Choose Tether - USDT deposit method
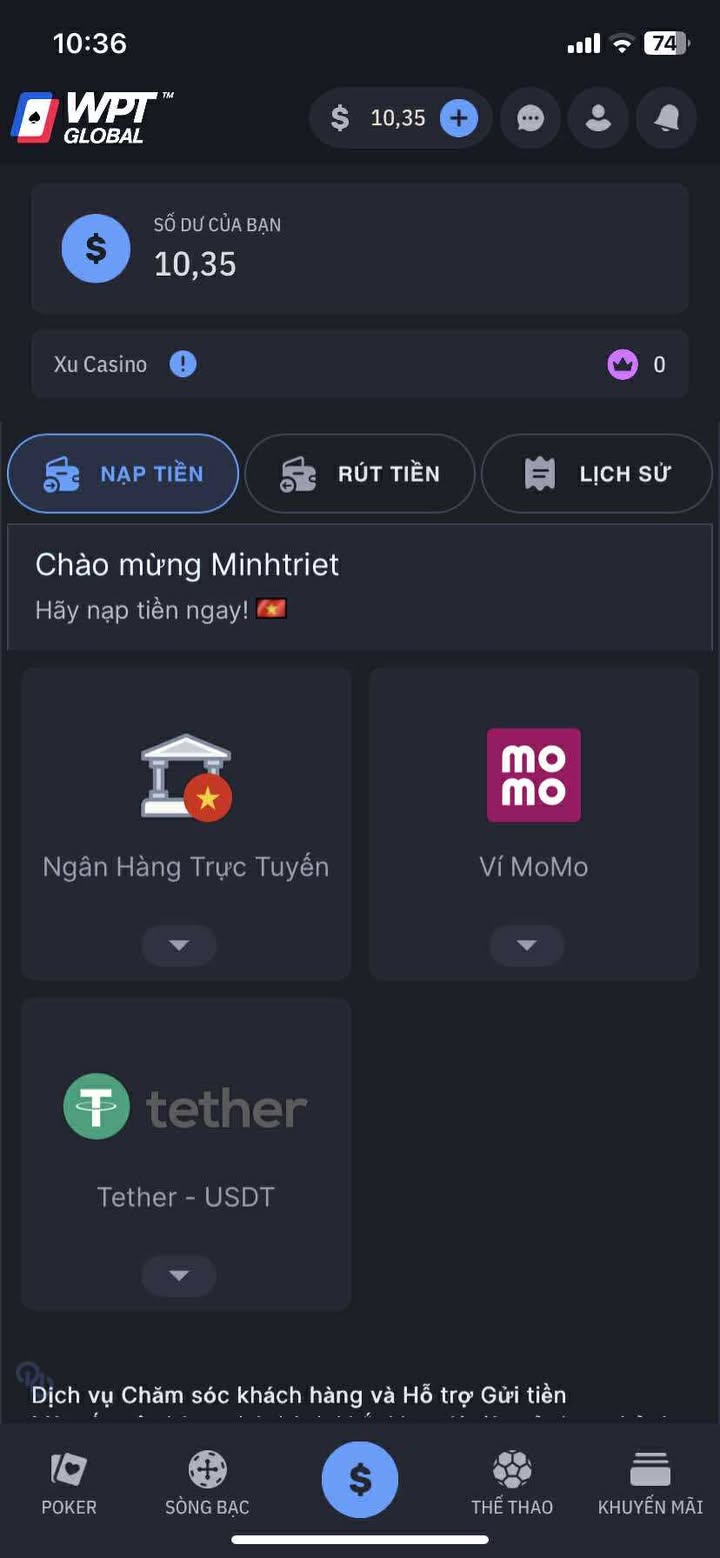This screenshot has width=720, height=1558. click(186, 1153)
